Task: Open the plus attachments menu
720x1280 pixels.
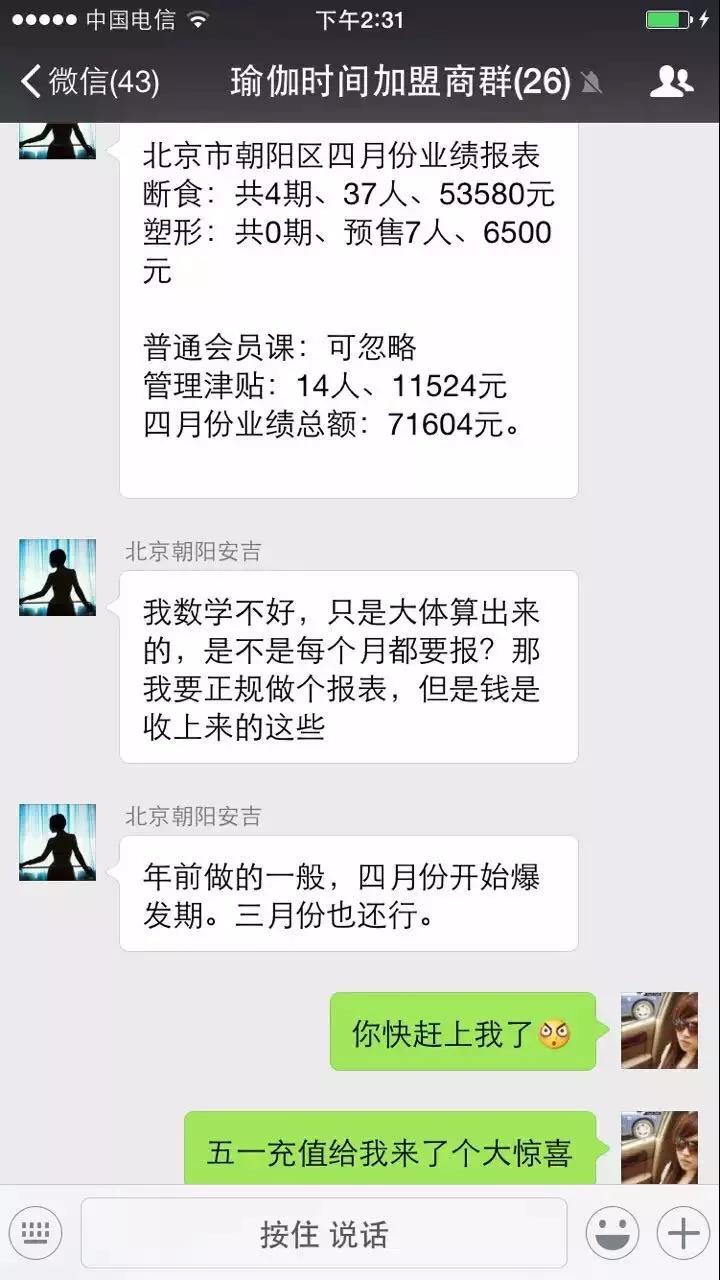Action: pyautogui.click(x=683, y=1233)
